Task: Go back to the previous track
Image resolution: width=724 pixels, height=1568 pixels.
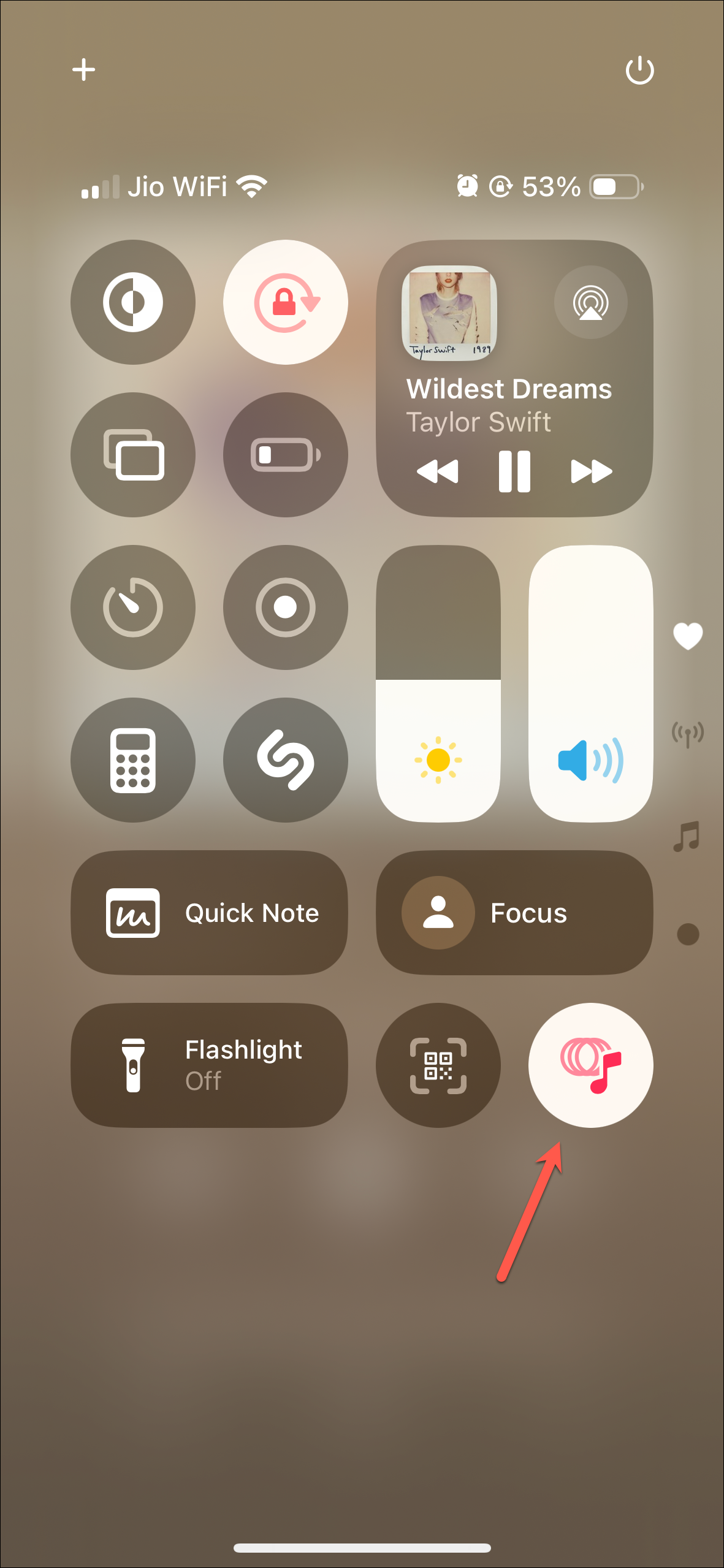Action: click(x=438, y=471)
